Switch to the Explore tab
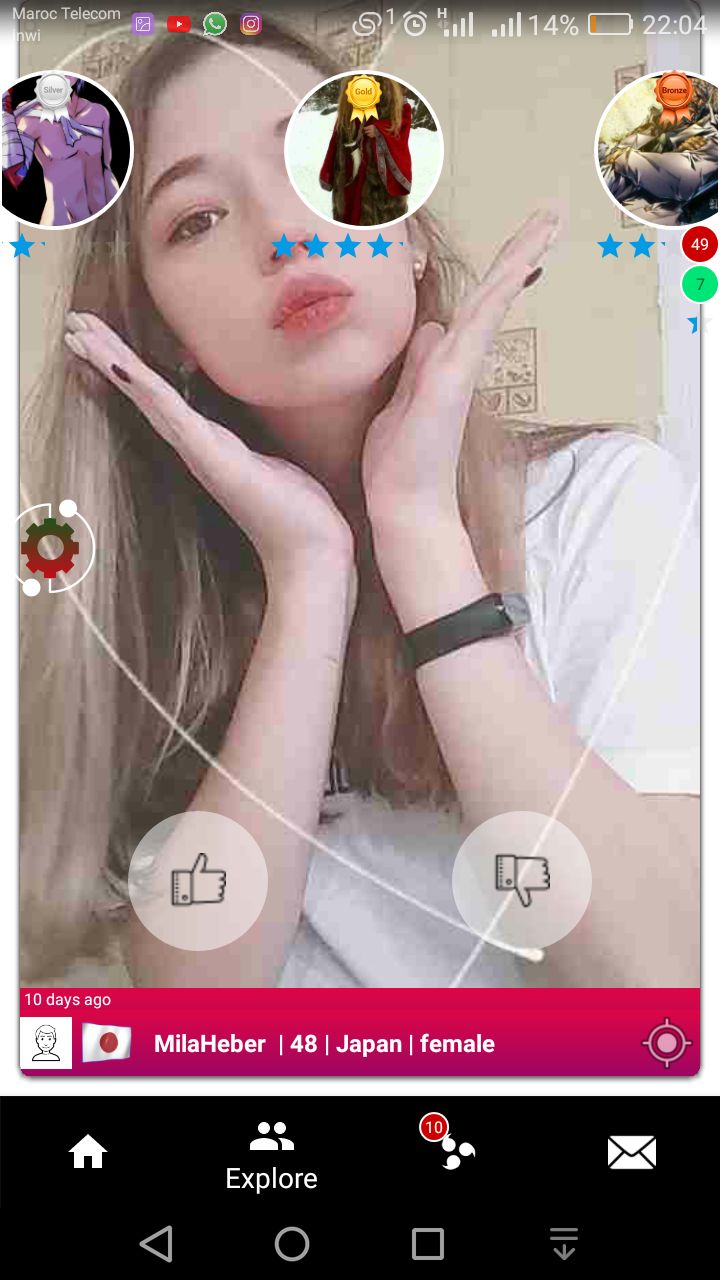This screenshot has width=720, height=1280. tap(271, 1156)
